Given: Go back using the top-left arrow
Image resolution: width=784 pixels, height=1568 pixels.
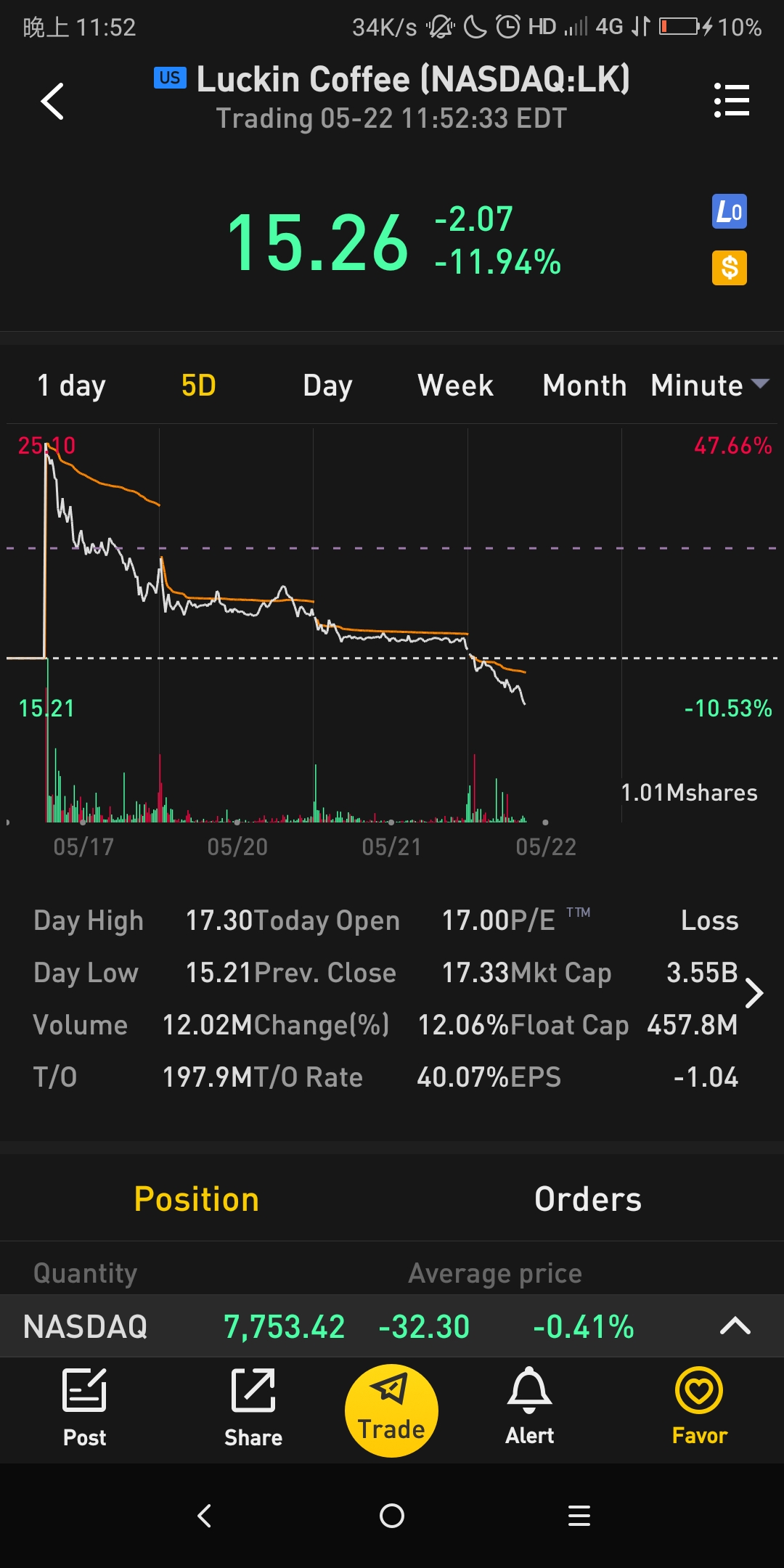Looking at the screenshot, I should point(52,101).
